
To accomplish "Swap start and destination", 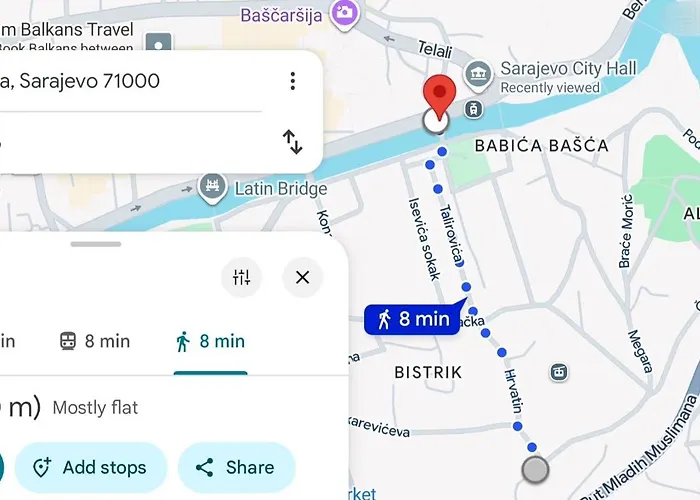I will click(x=292, y=141).
